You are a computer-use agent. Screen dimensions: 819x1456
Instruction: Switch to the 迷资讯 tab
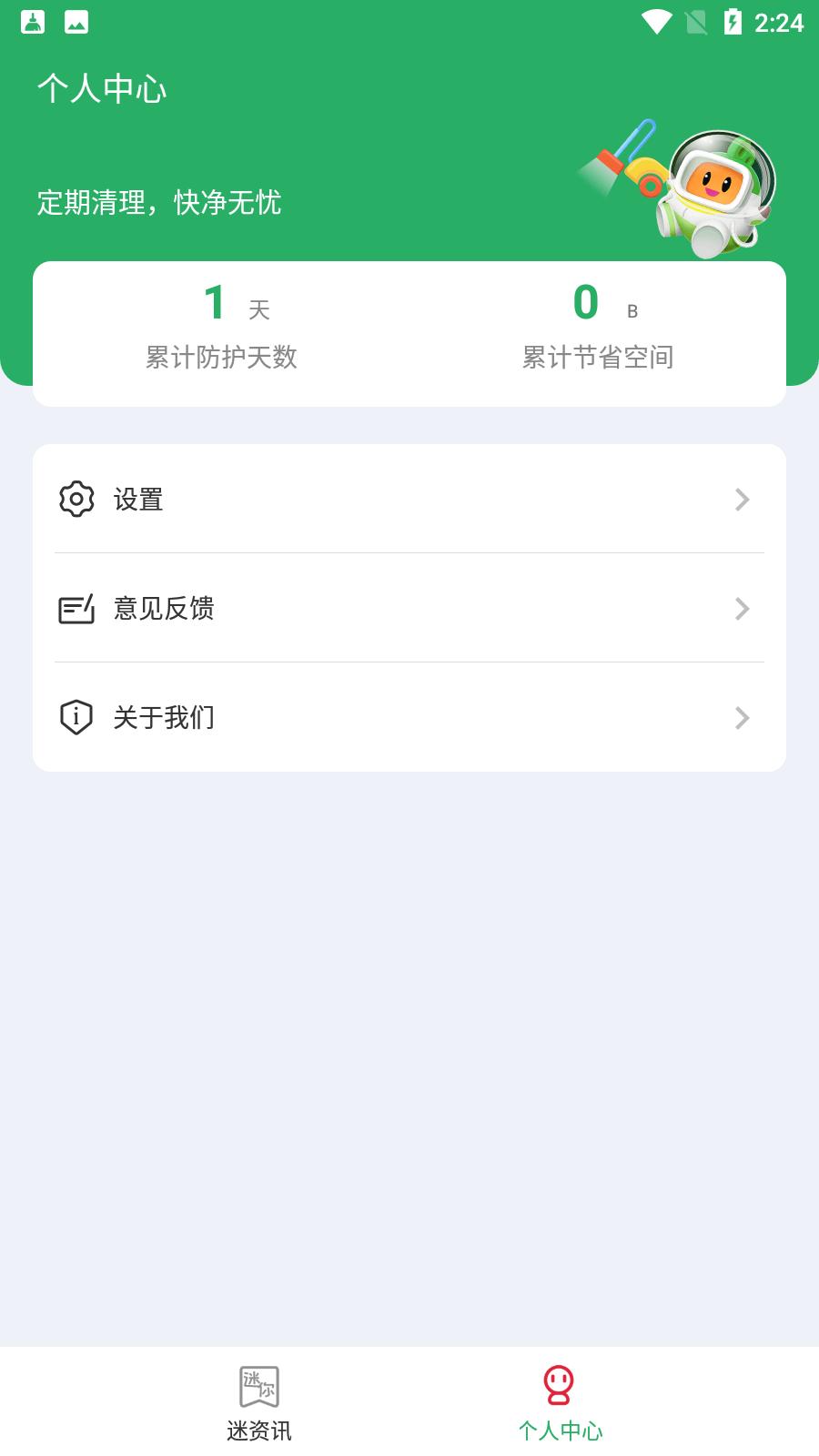click(259, 1403)
